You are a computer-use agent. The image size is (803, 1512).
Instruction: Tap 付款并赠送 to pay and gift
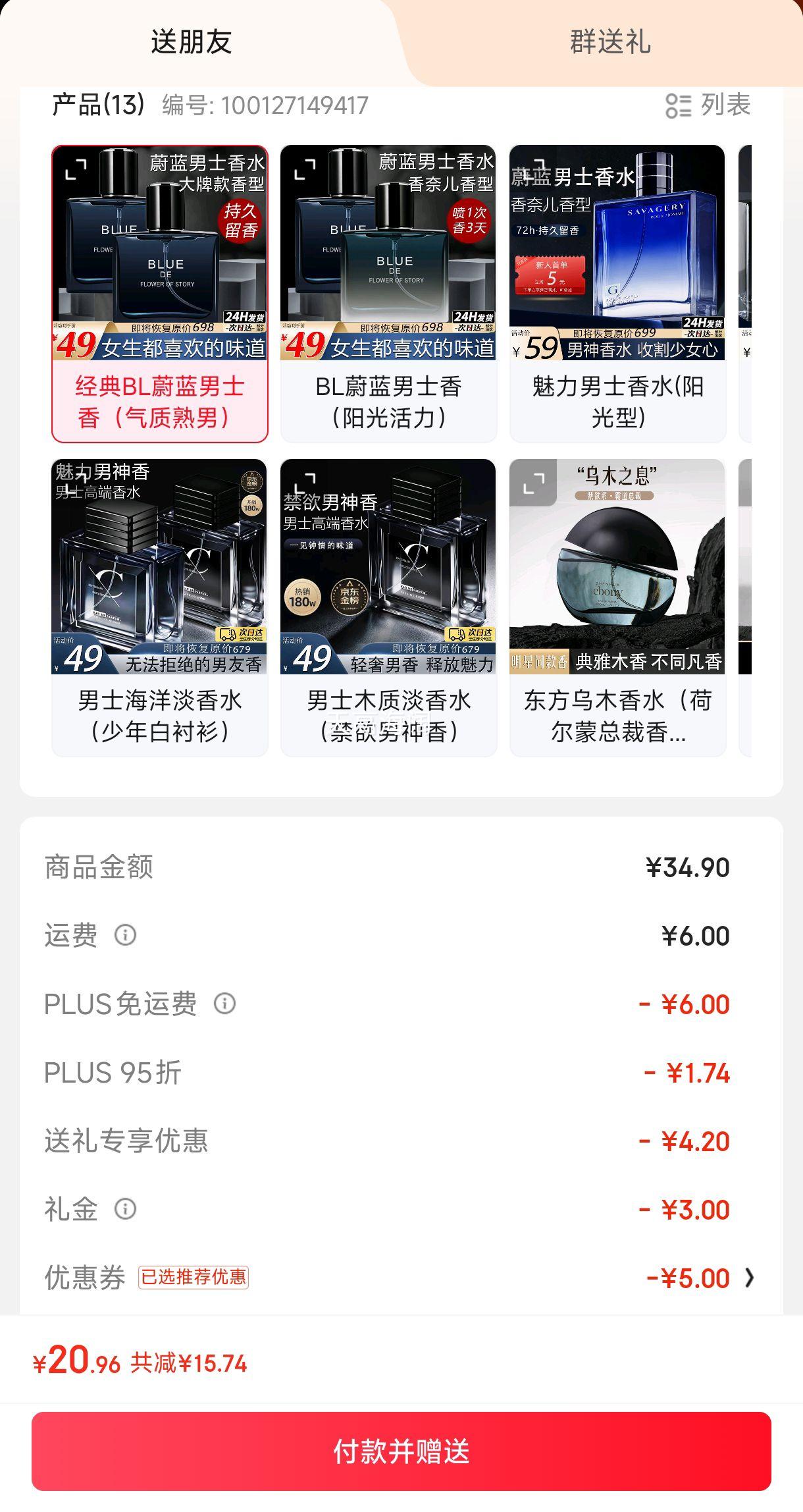(401, 1451)
